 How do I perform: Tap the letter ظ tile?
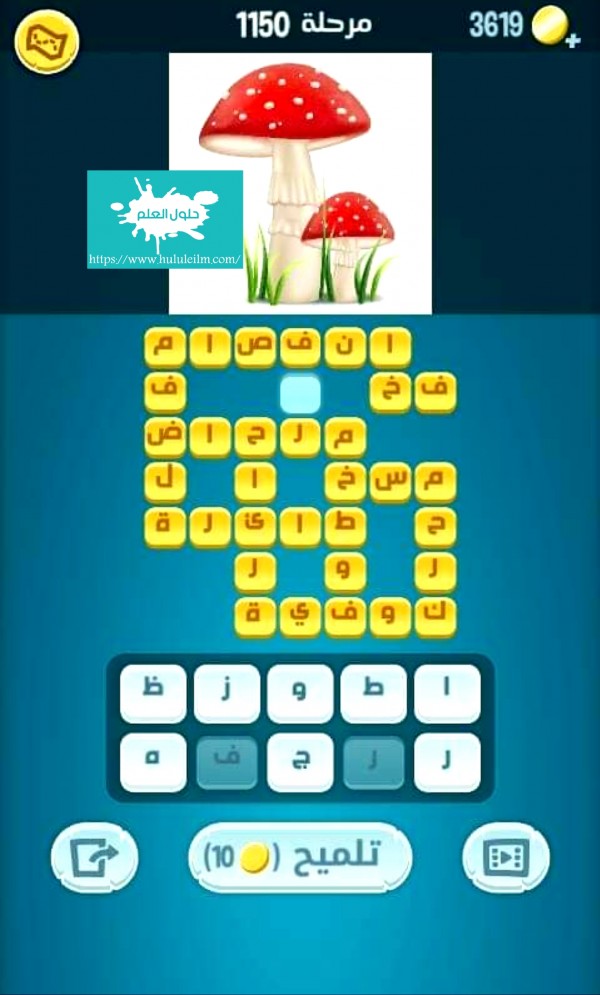click(x=153, y=692)
